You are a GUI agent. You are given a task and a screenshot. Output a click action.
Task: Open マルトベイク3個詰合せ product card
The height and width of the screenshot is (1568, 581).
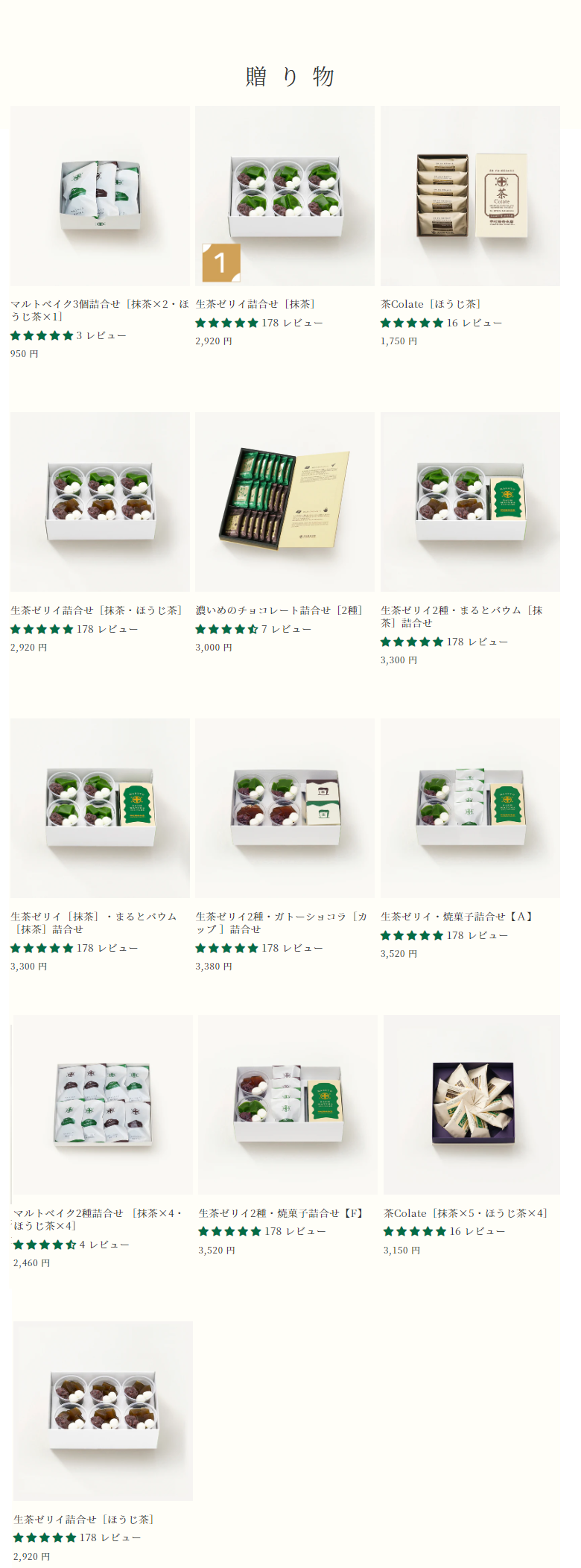100,196
